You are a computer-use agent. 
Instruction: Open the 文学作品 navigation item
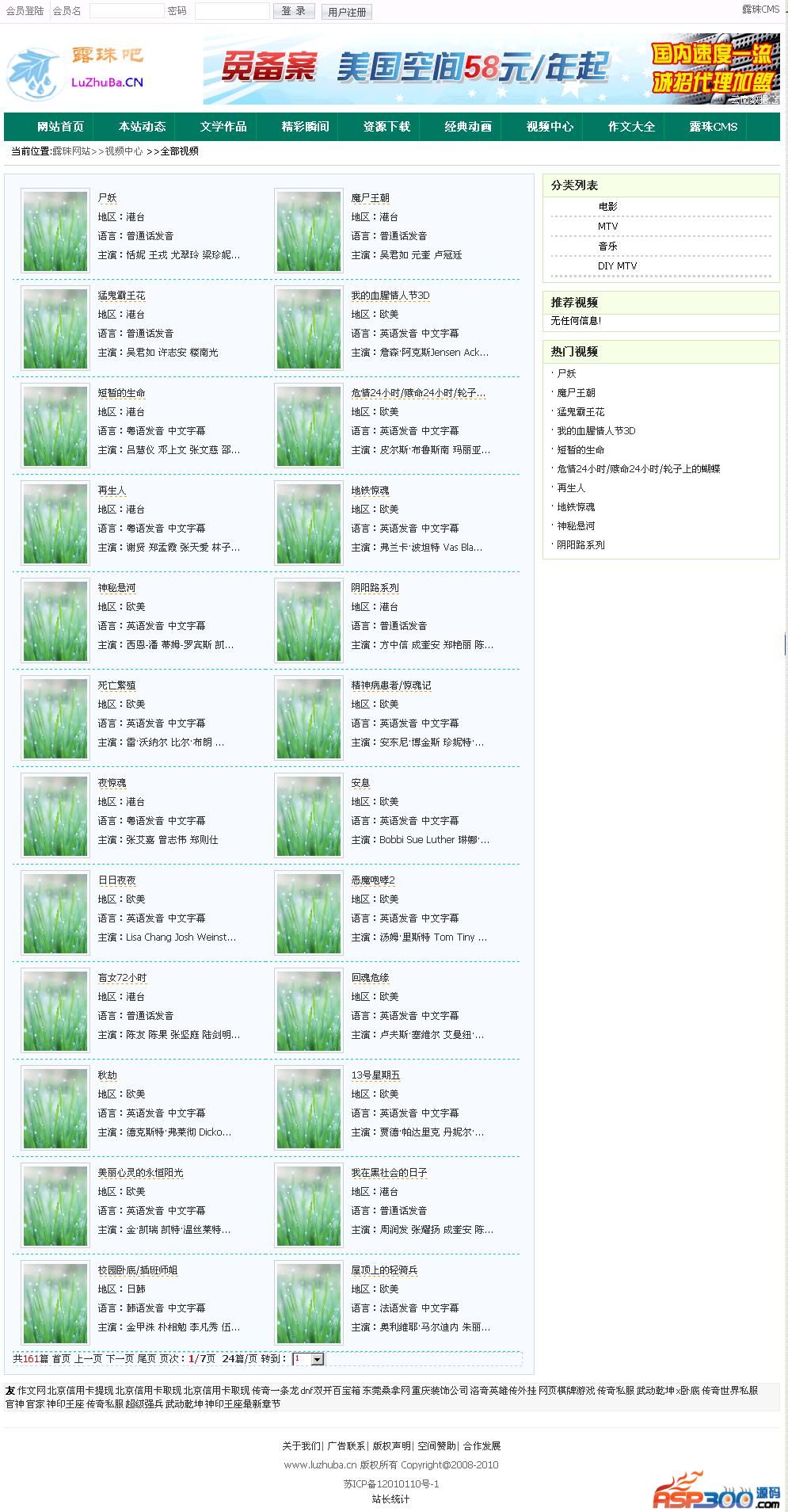coord(223,127)
